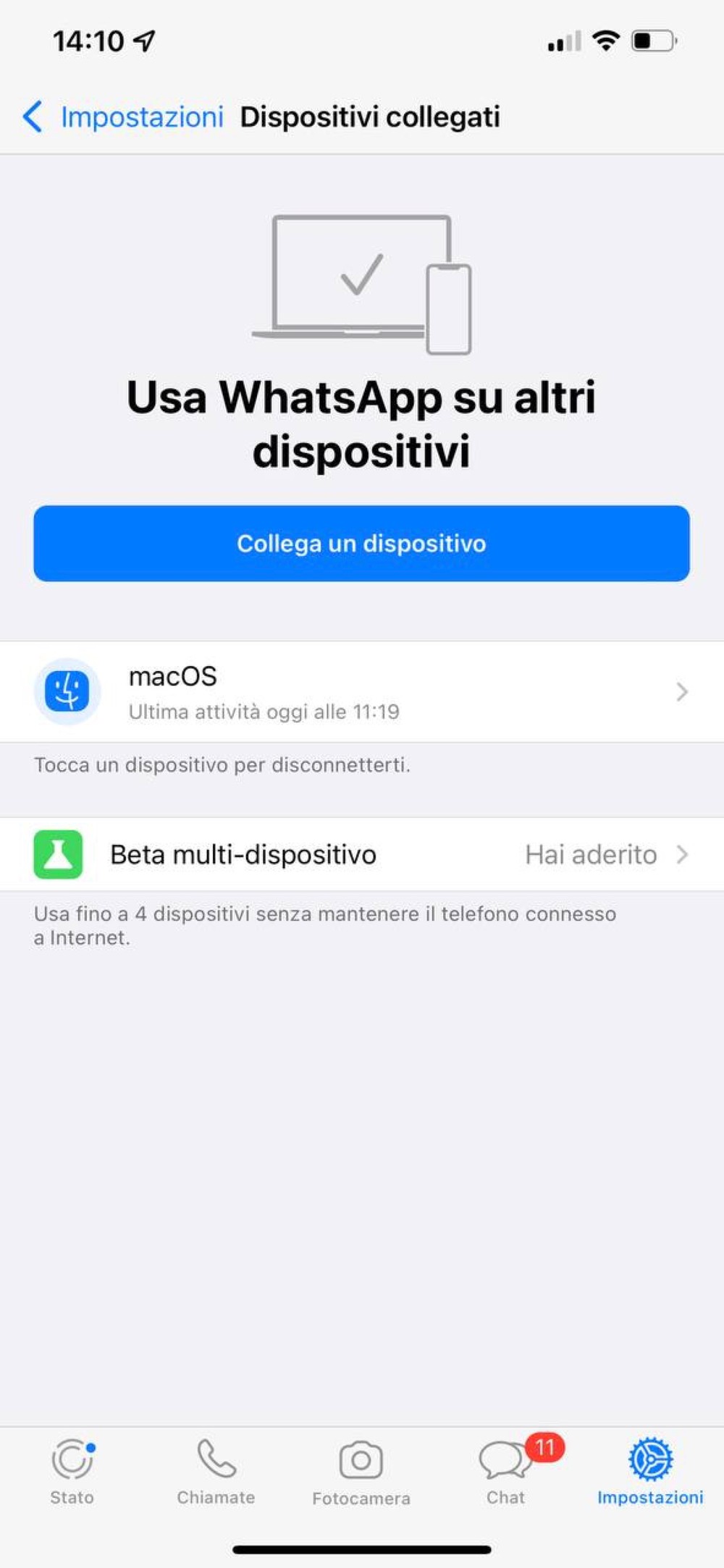
Task: Select the Impostazioni tab
Action: tap(650, 1472)
